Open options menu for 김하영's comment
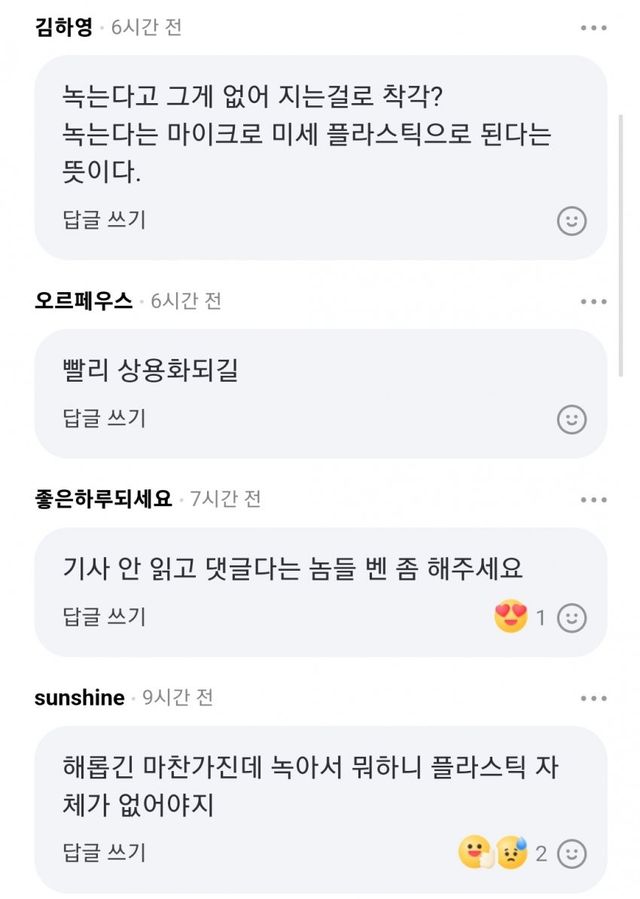Viewport: 640px width, 899px height. [593, 28]
